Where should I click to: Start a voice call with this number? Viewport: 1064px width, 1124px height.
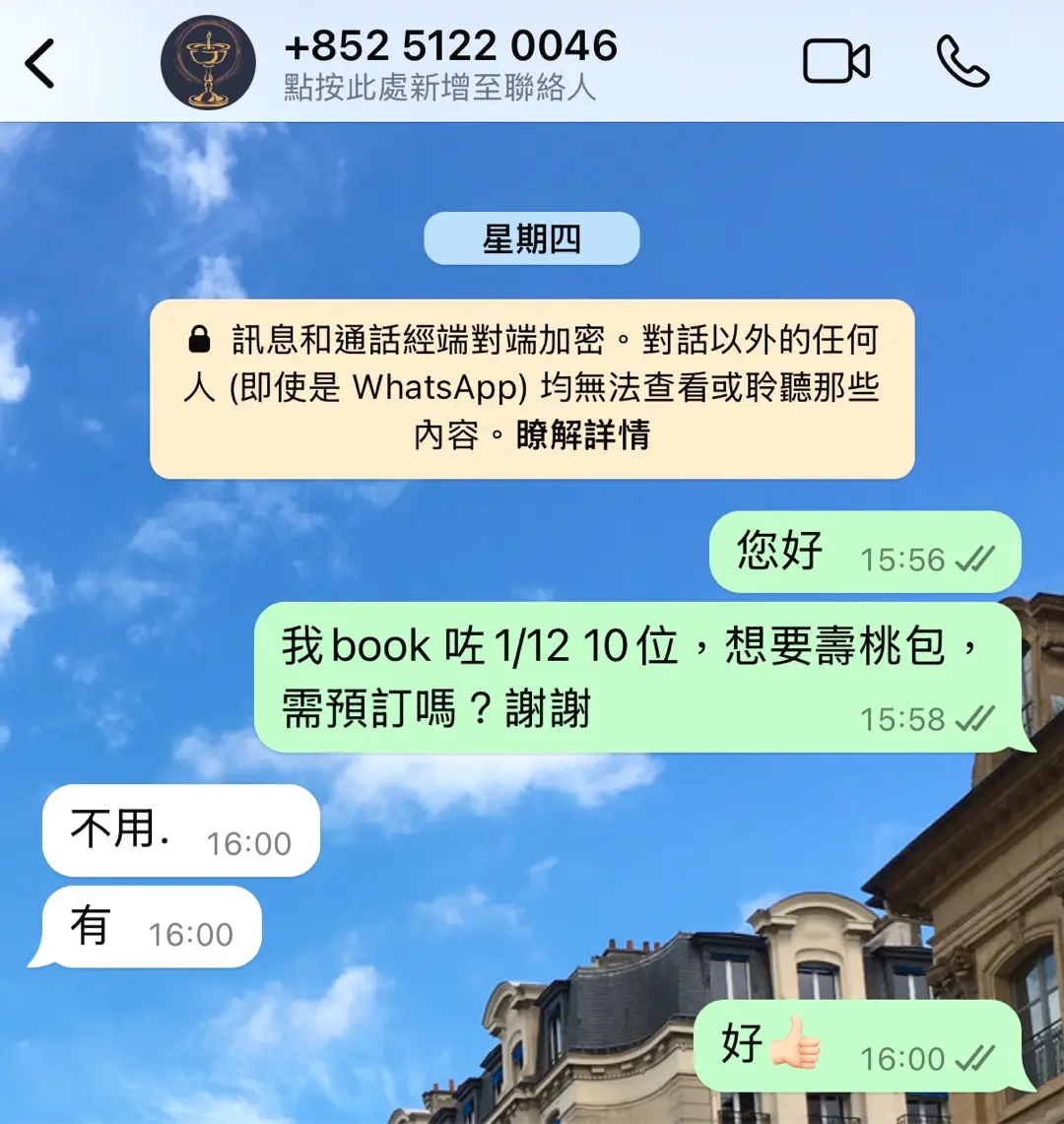(x=963, y=62)
